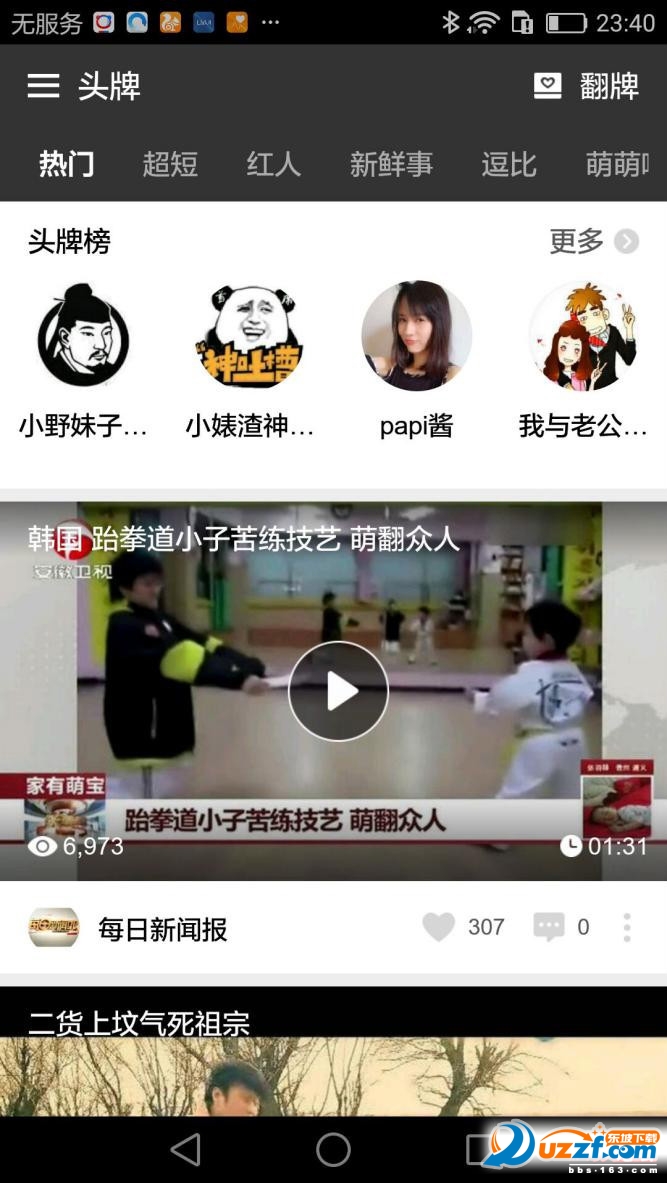Open 小婊渣神 profile avatar

pyautogui.click(x=250, y=336)
